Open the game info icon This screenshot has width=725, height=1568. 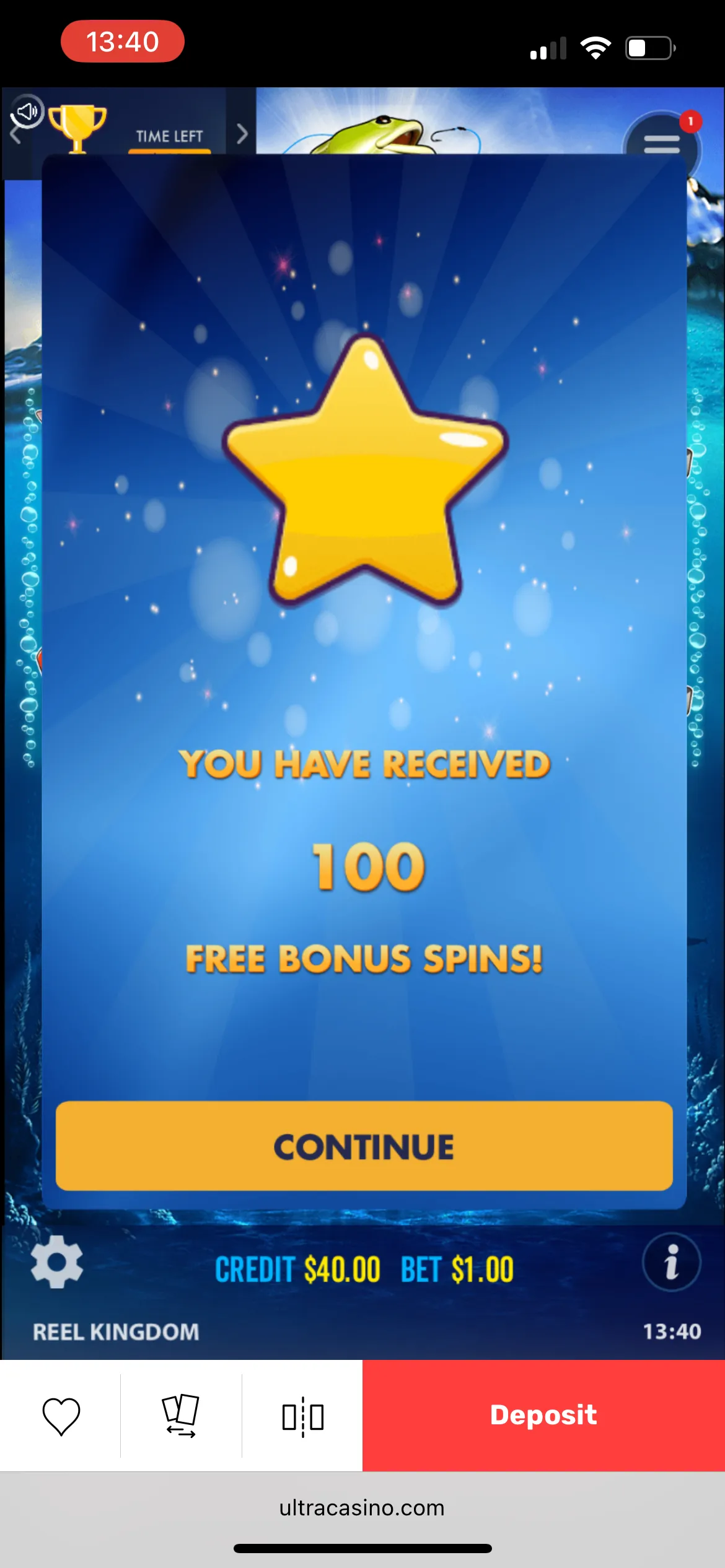pos(671,1261)
